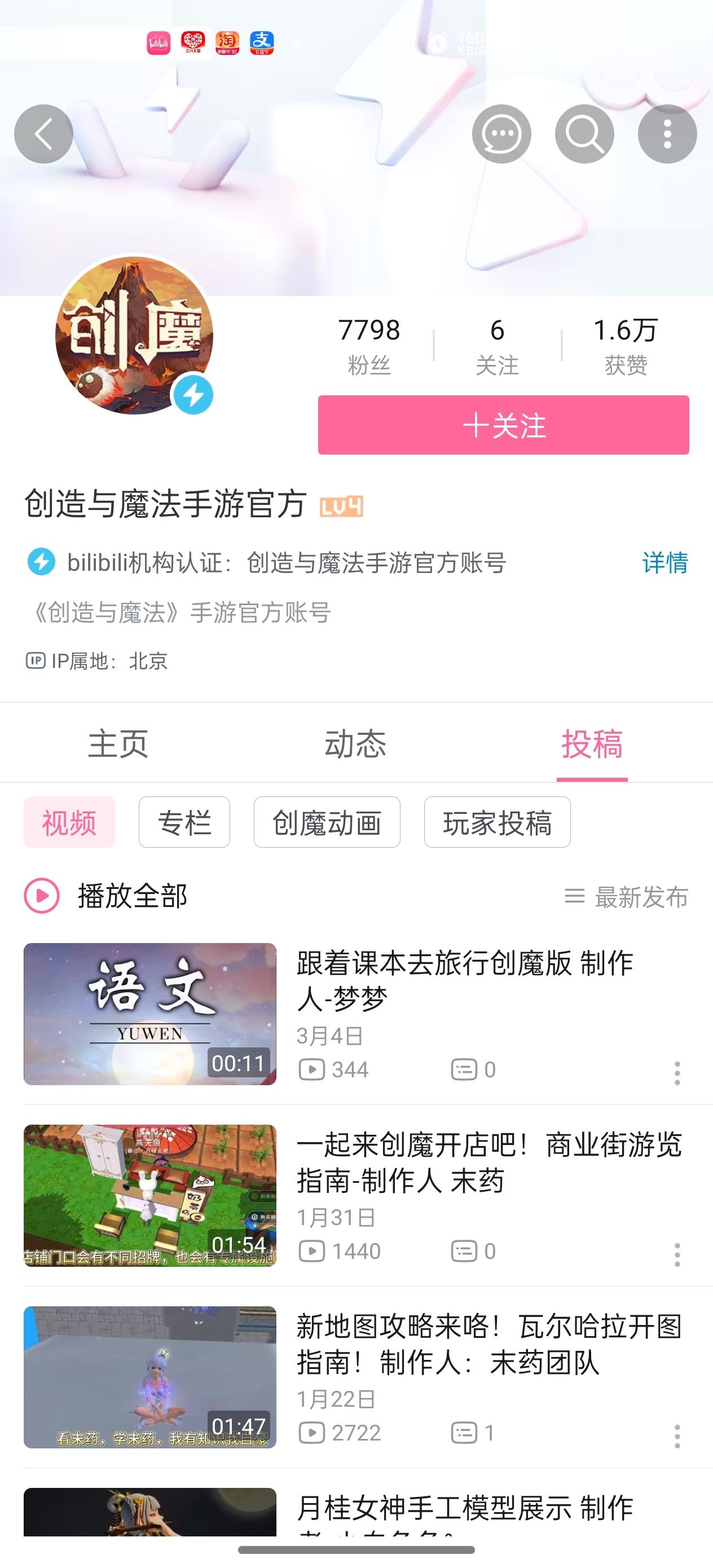This screenshot has height=1568, width=713.
Task: Switch to the 动态 tab
Action: tap(355, 743)
